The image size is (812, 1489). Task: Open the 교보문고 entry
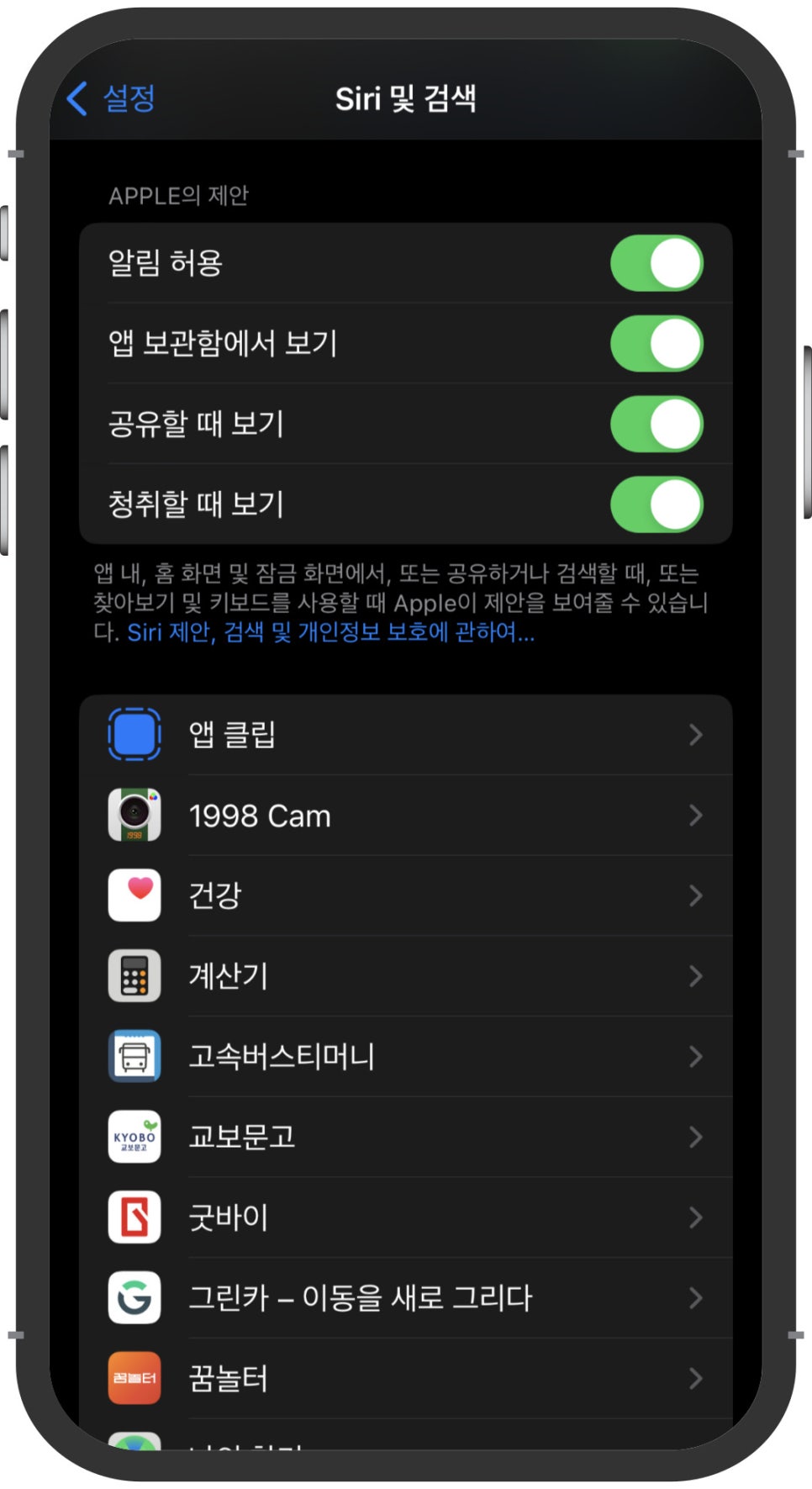tap(406, 1137)
